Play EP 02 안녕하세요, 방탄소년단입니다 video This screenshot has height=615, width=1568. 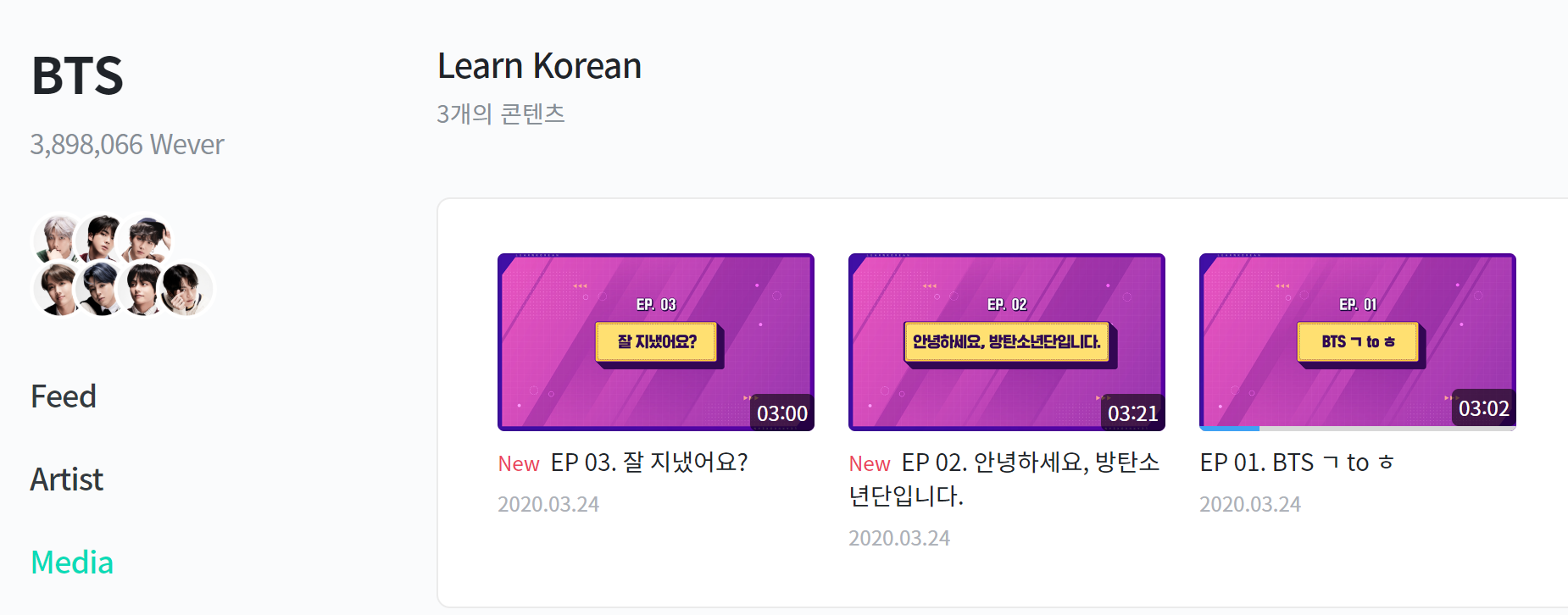(x=1006, y=342)
